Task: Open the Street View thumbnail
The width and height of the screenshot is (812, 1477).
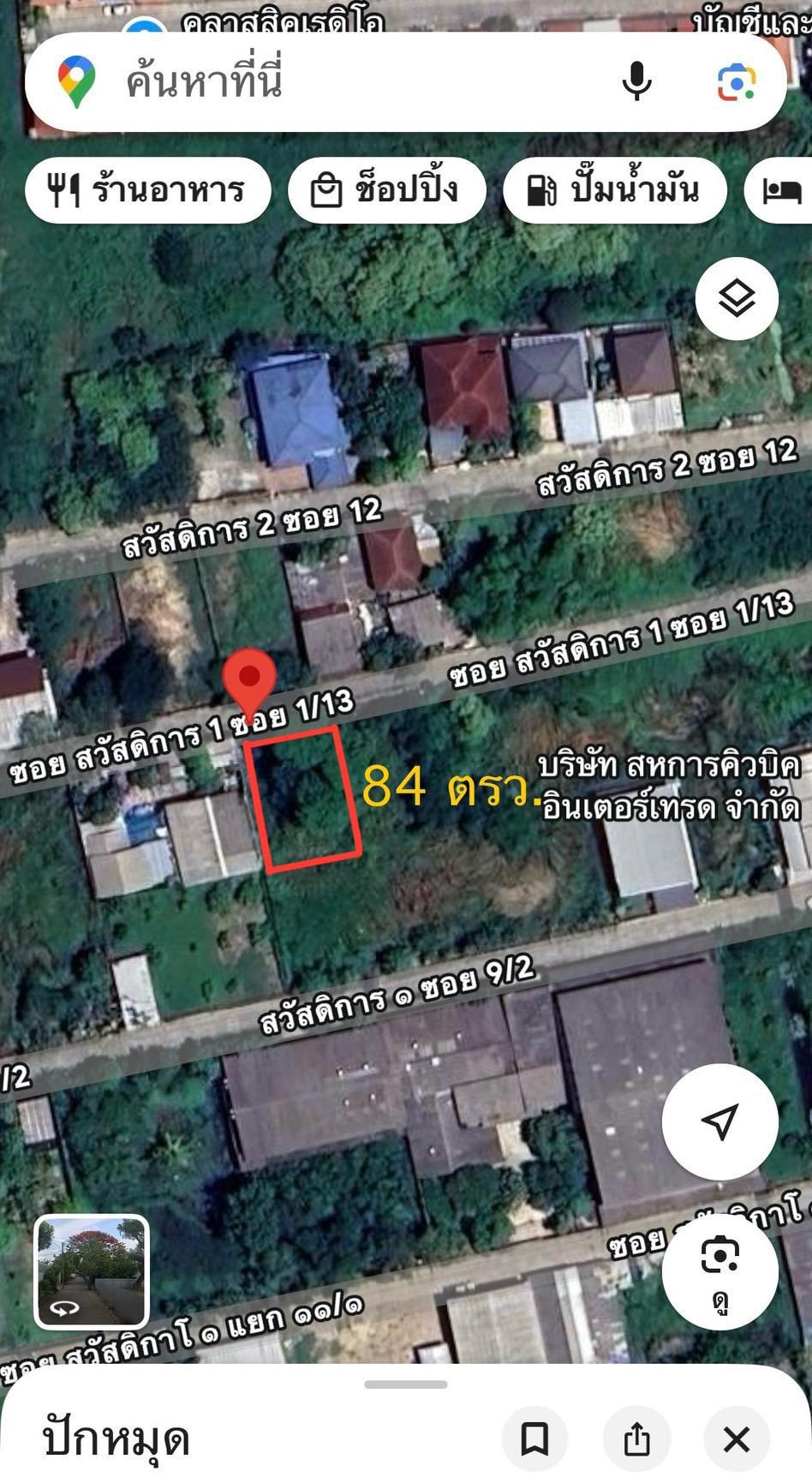Action: click(92, 1271)
